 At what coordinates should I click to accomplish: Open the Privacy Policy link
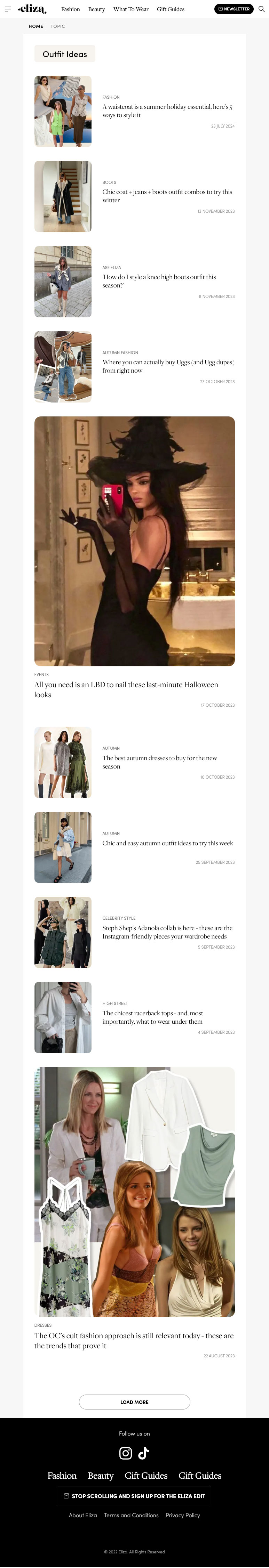point(182,1515)
